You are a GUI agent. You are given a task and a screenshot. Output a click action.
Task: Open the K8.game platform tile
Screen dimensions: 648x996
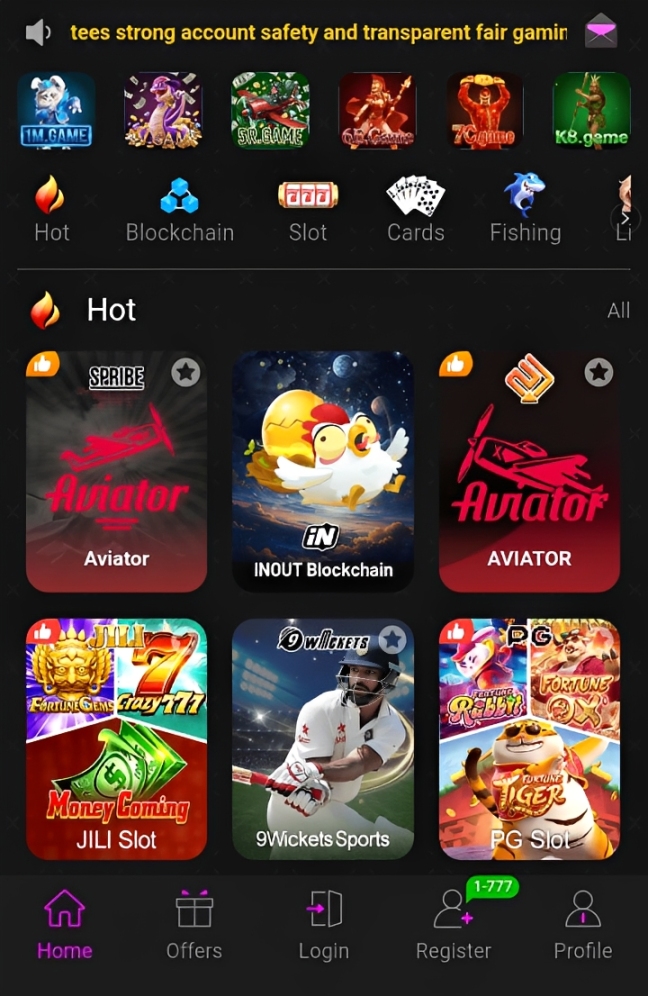(x=592, y=111)
